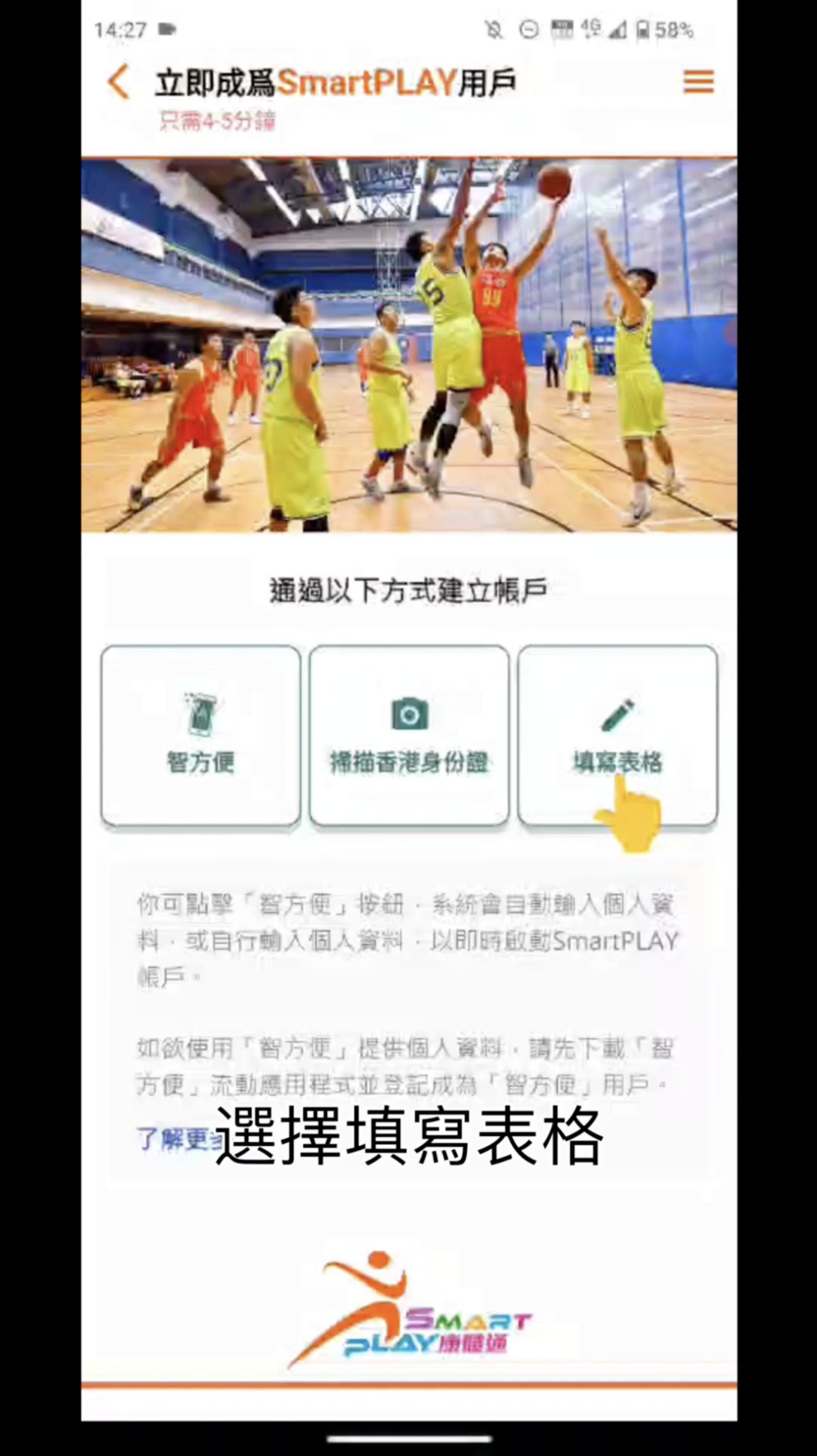The width and height of the screenshot is (817, 1456).
Task: Choose 智方便 to create account
Action: coord(200,736)
